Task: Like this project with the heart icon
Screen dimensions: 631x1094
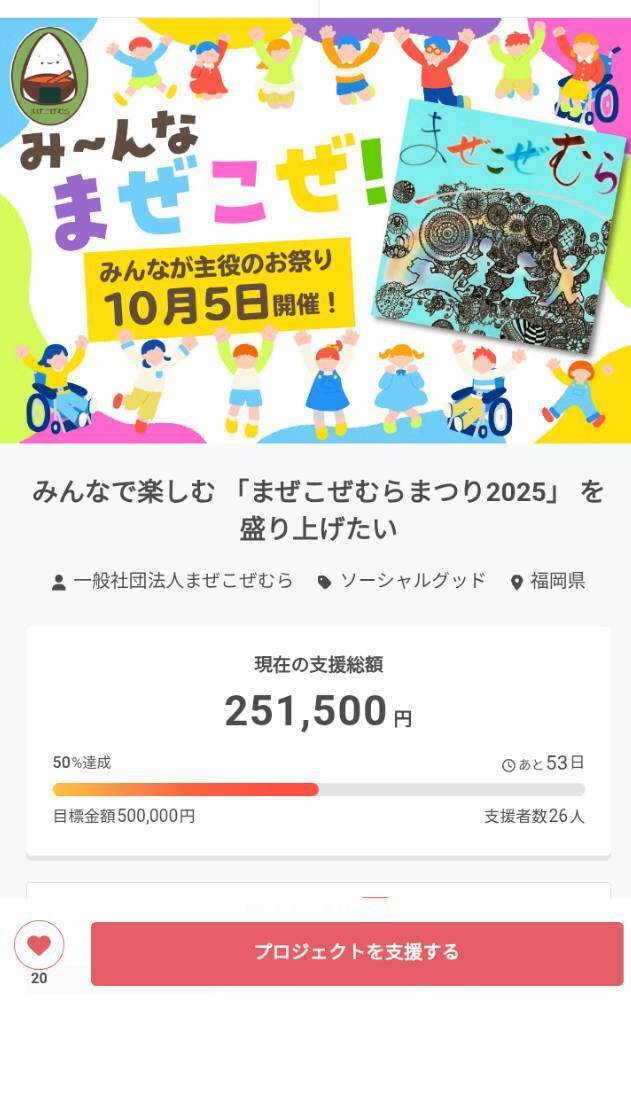Action: (x=39, y=945)
